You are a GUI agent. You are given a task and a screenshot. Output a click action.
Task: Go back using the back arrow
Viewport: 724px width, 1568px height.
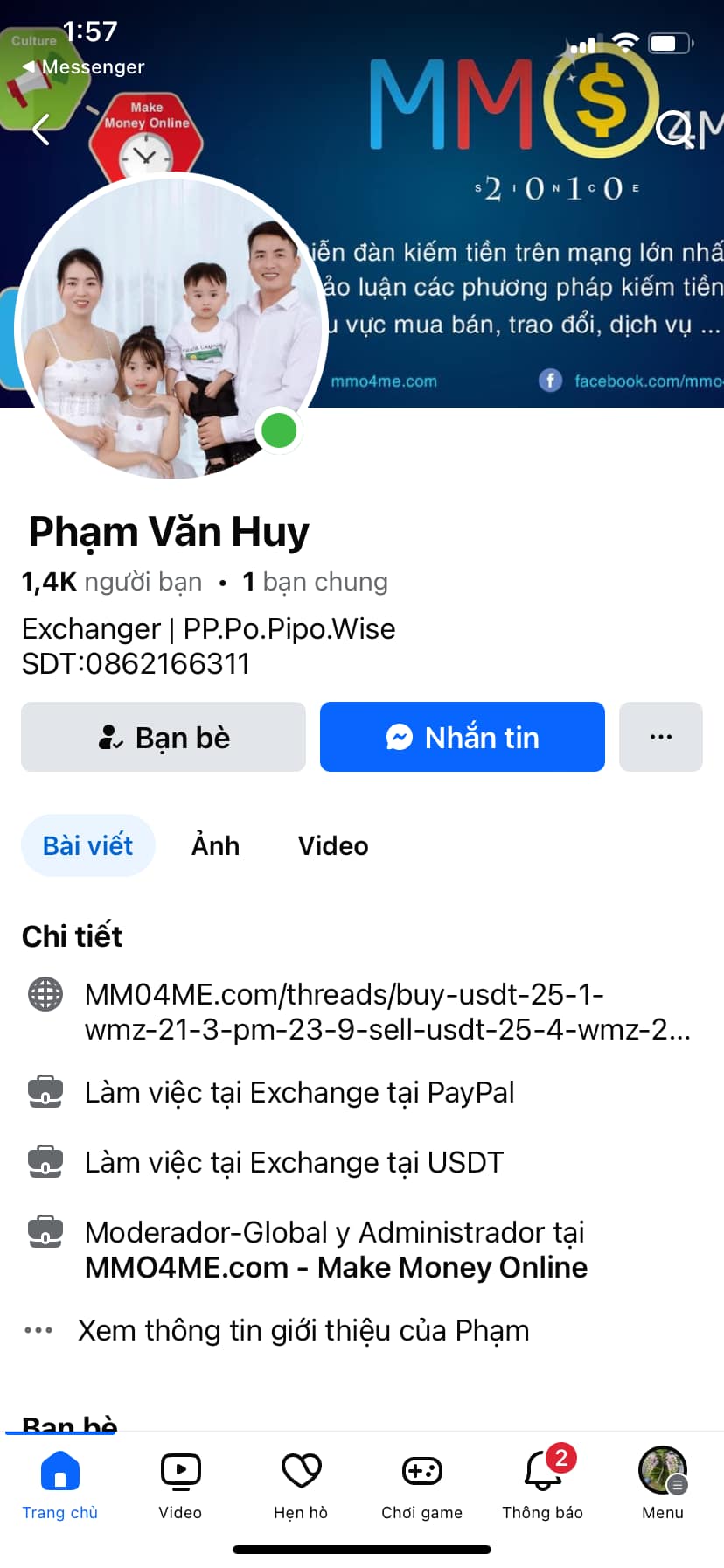pyautogui.click(x=41, y=129)
